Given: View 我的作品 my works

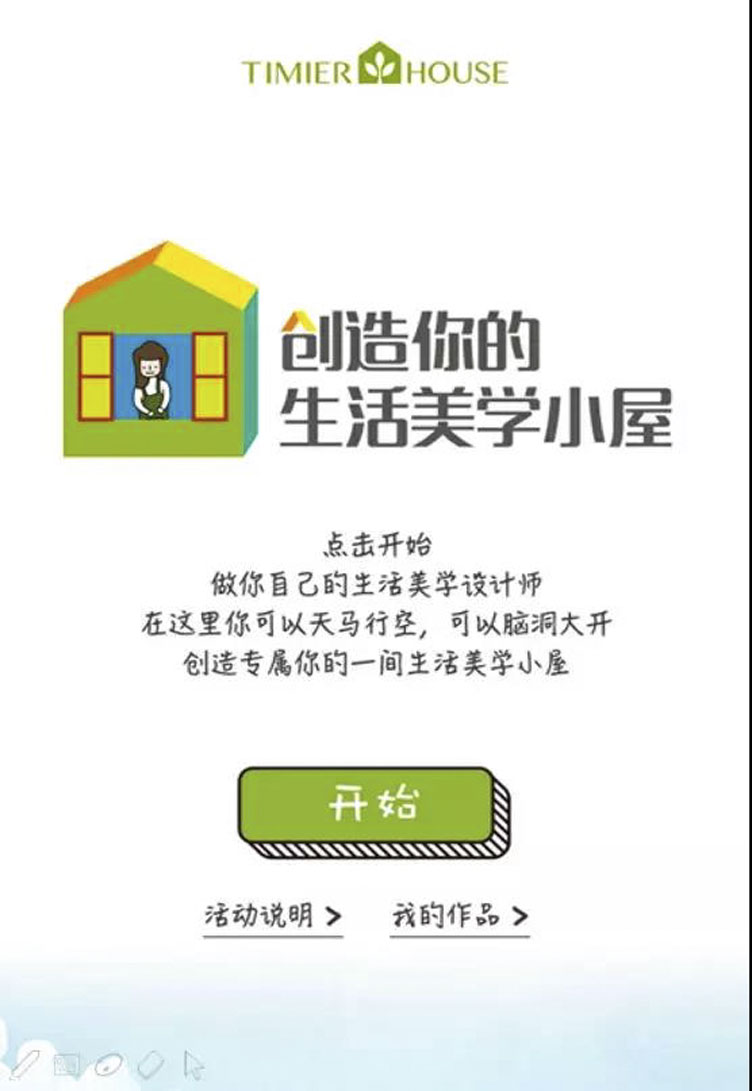Looking at the screenshot, I should (x=459, y=915).
